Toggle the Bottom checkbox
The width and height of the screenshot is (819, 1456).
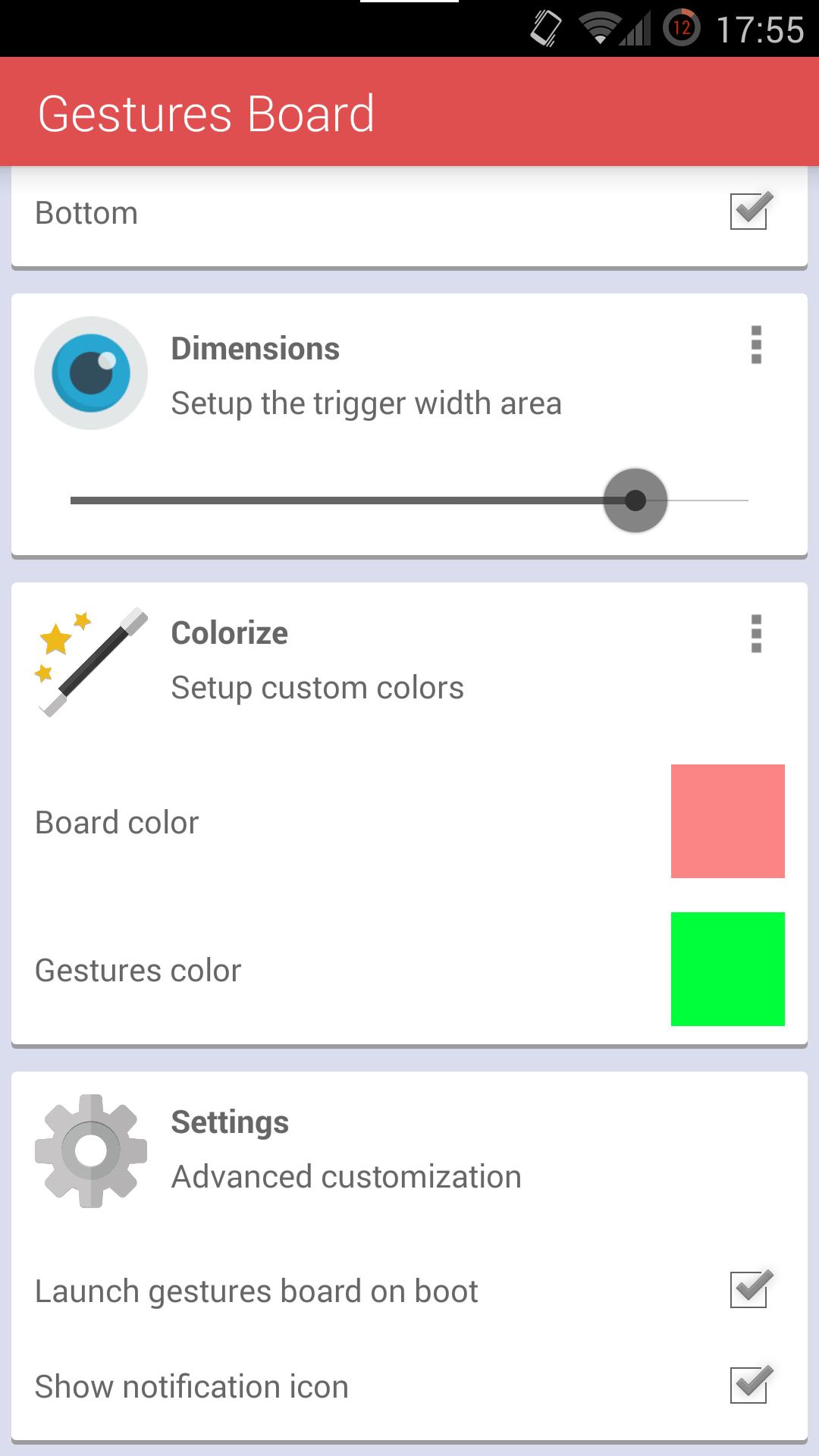coord(749,212)
